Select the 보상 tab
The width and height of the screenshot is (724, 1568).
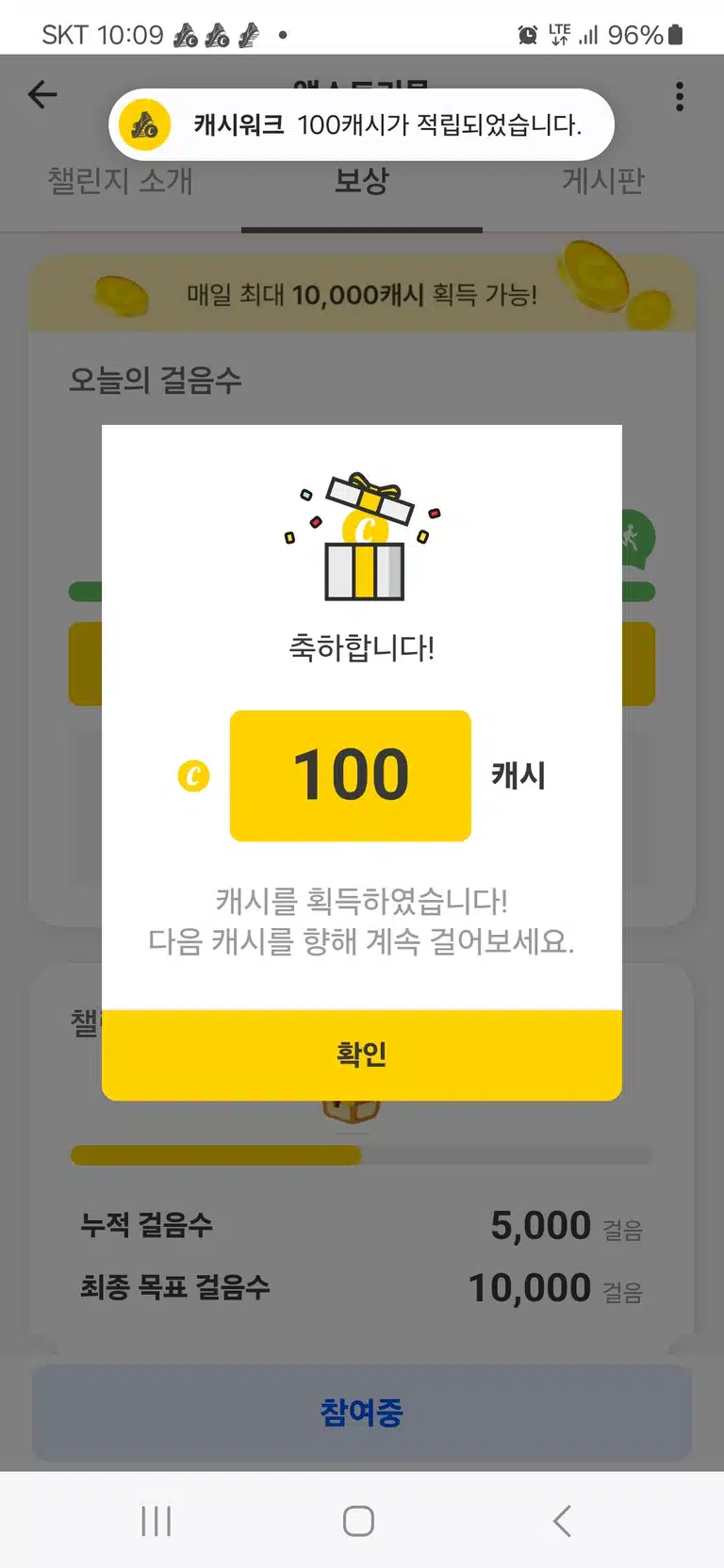point(362,180)
